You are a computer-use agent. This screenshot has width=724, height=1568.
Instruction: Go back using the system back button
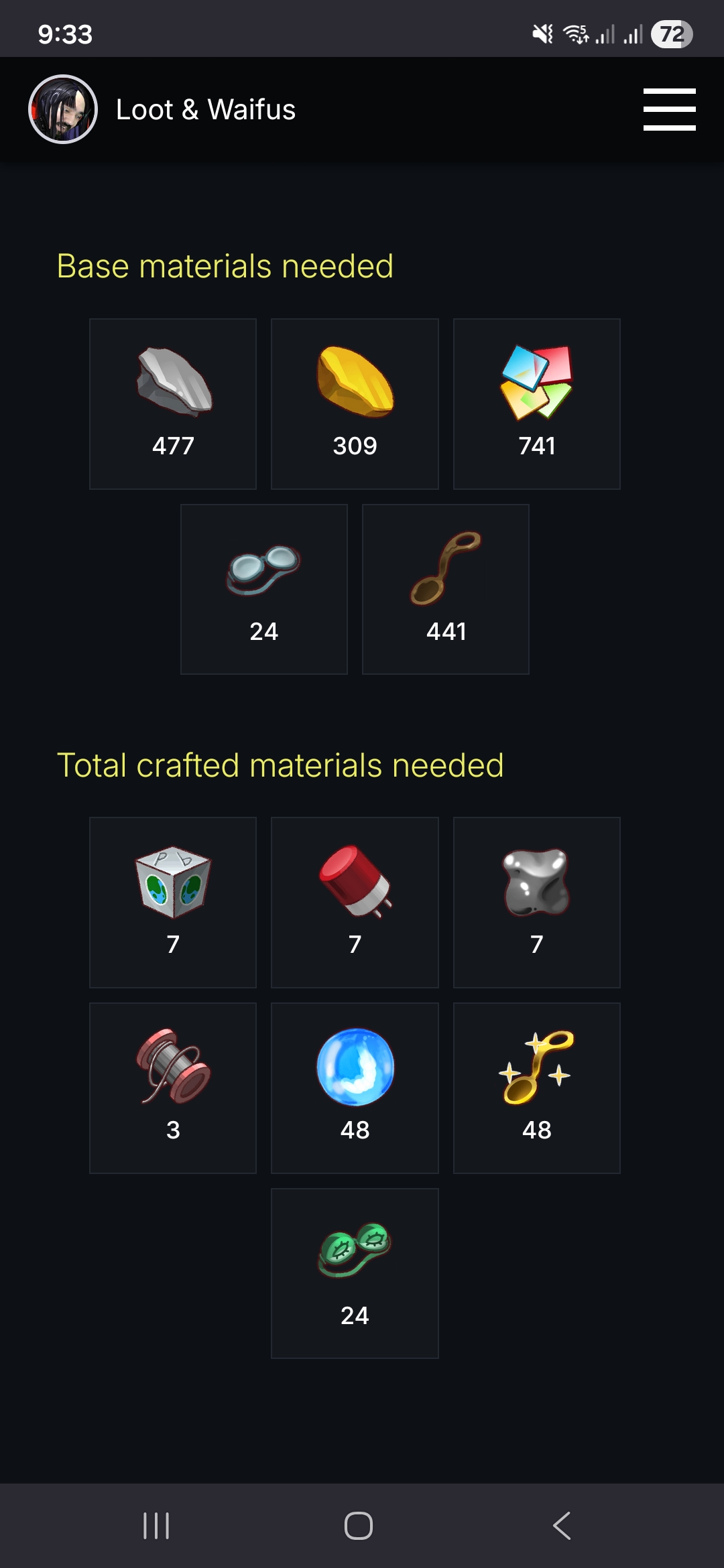562,1526
